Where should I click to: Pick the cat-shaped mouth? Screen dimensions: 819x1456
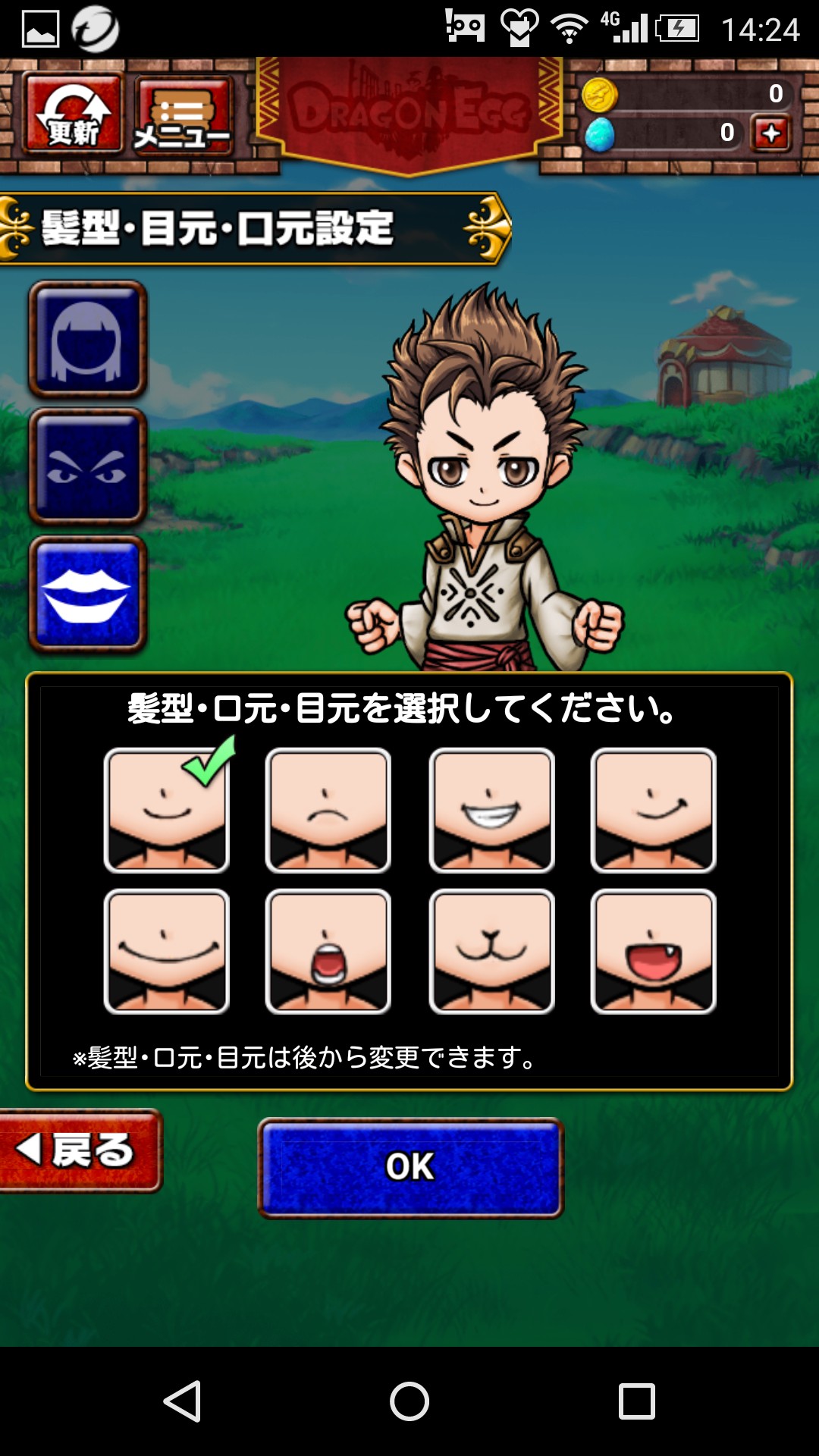tap(491, 951)
